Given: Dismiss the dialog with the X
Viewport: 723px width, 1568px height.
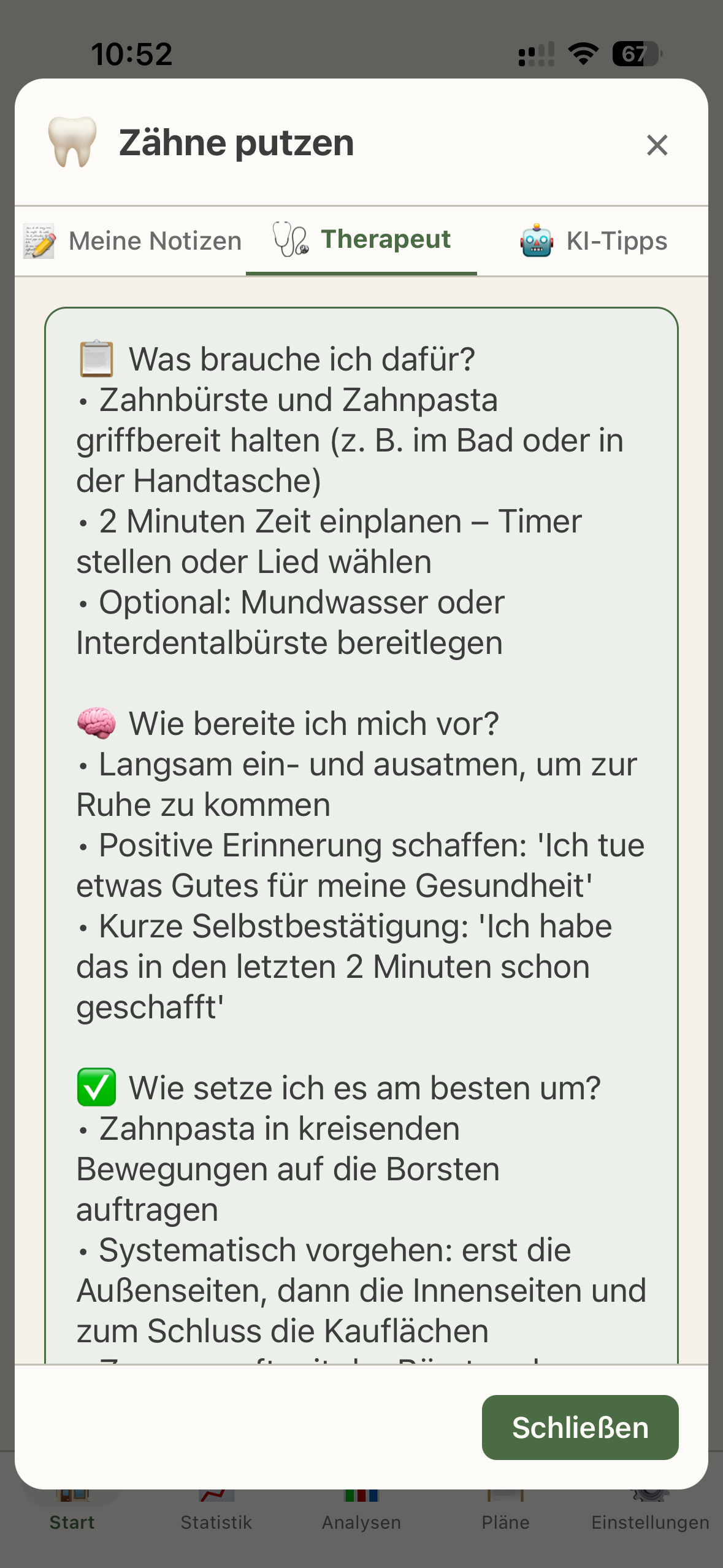Looking at the screenshot, I should (657, 145).
